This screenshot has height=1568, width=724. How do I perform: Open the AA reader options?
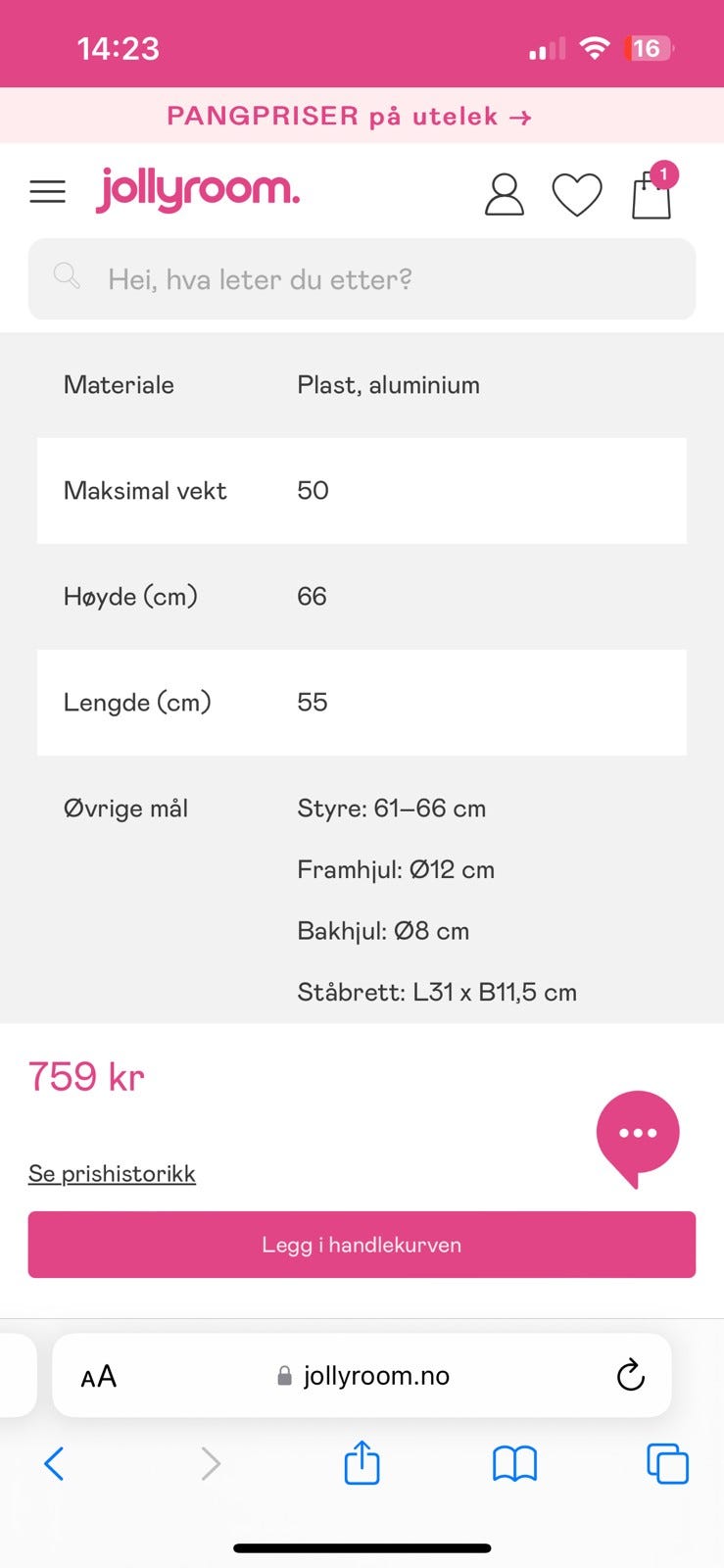click(98, 1376)
